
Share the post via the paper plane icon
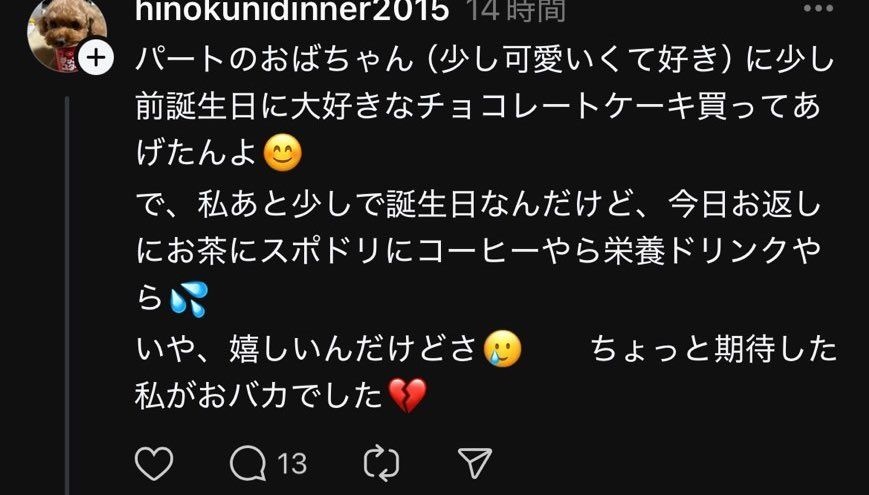[473, 463]
